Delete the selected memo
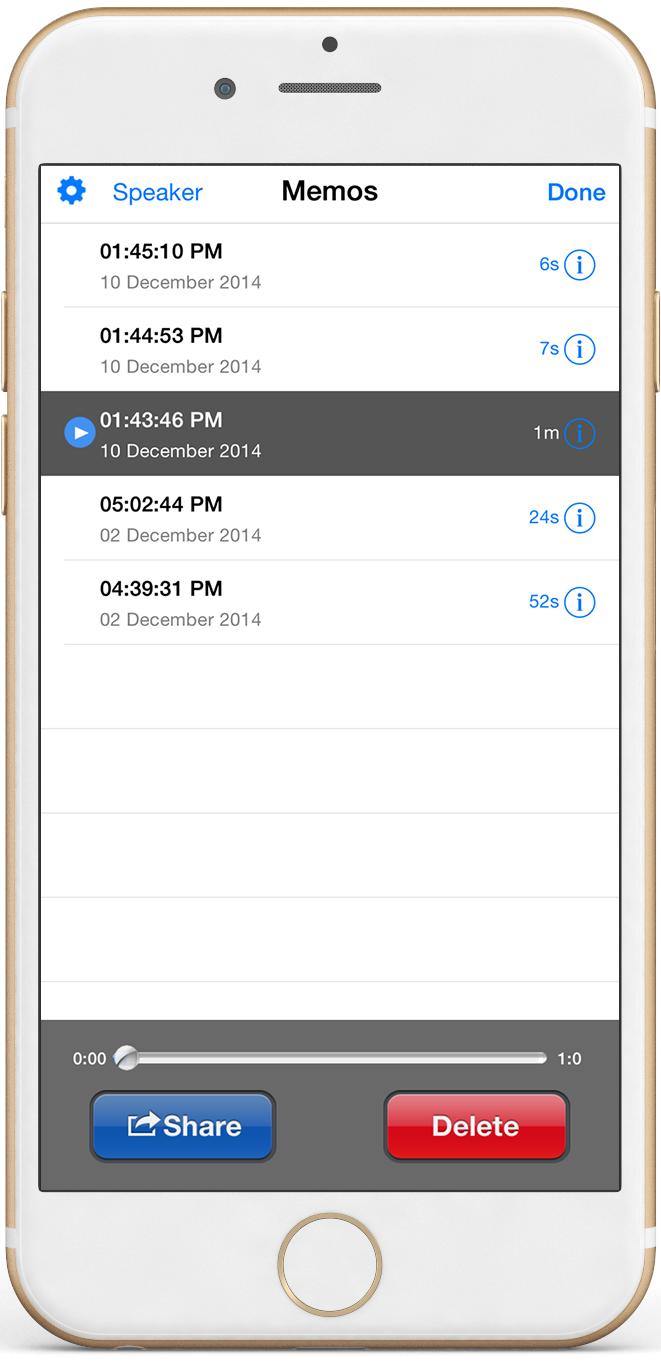The height and width of the screenshot is (1362, 661). [x=476, y=1126]
